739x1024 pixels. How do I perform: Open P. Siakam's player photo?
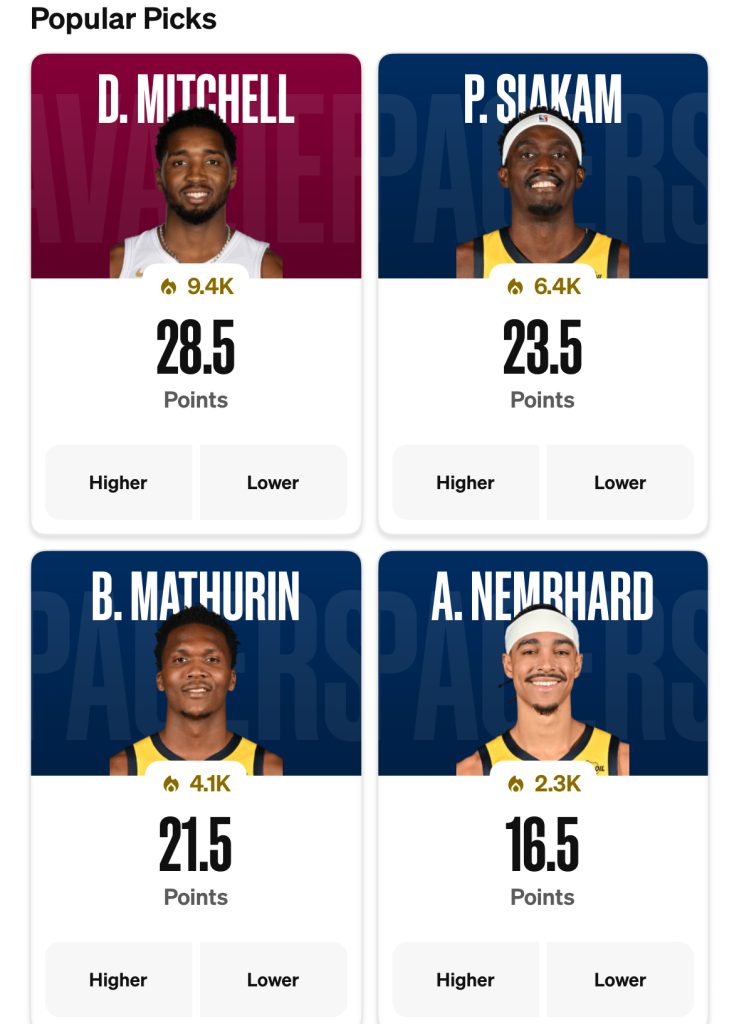pyautogui.click(x=543, y=180)
